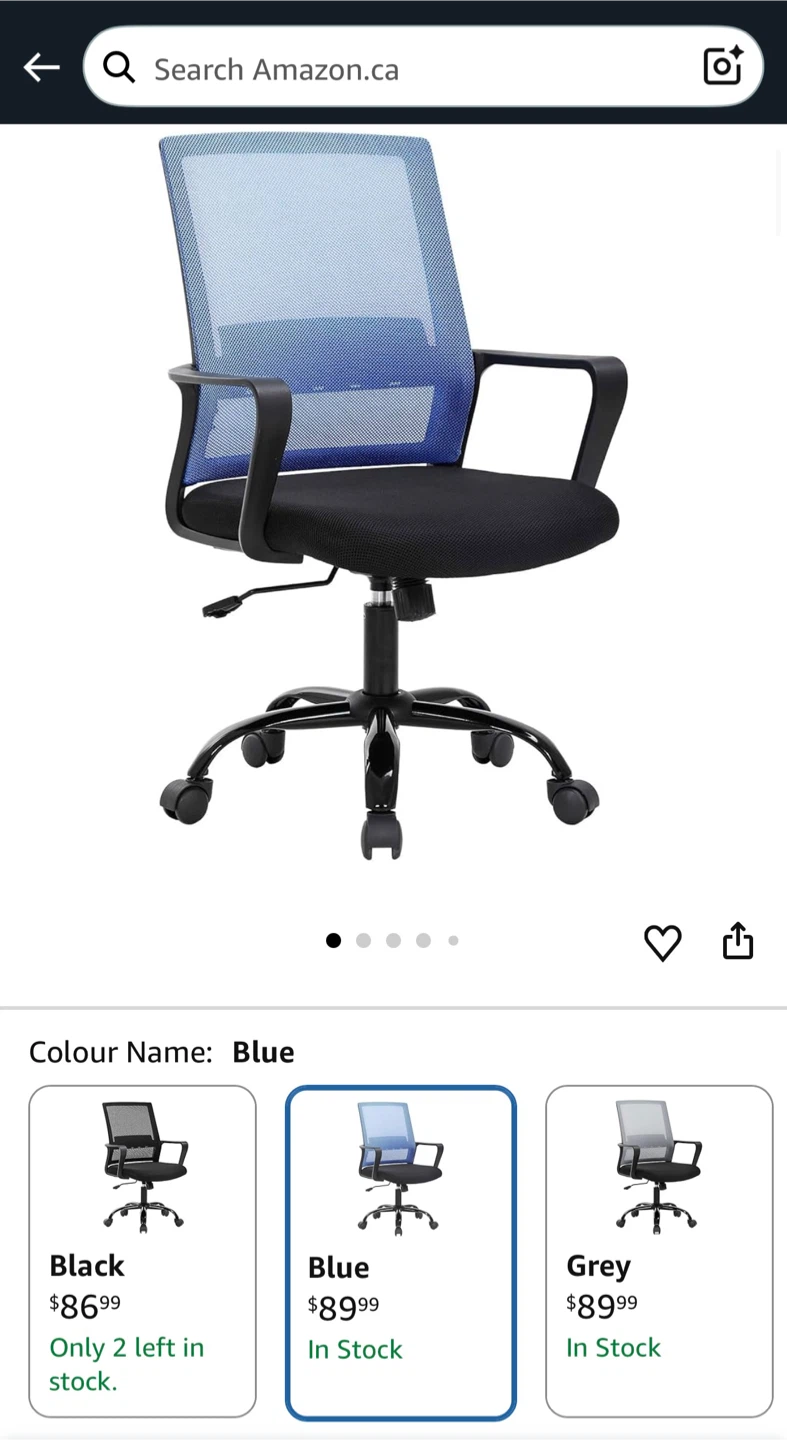Screen dimensions: 787x1440
Task: Add chair to wish list heart
Action: tap(662, 942)
